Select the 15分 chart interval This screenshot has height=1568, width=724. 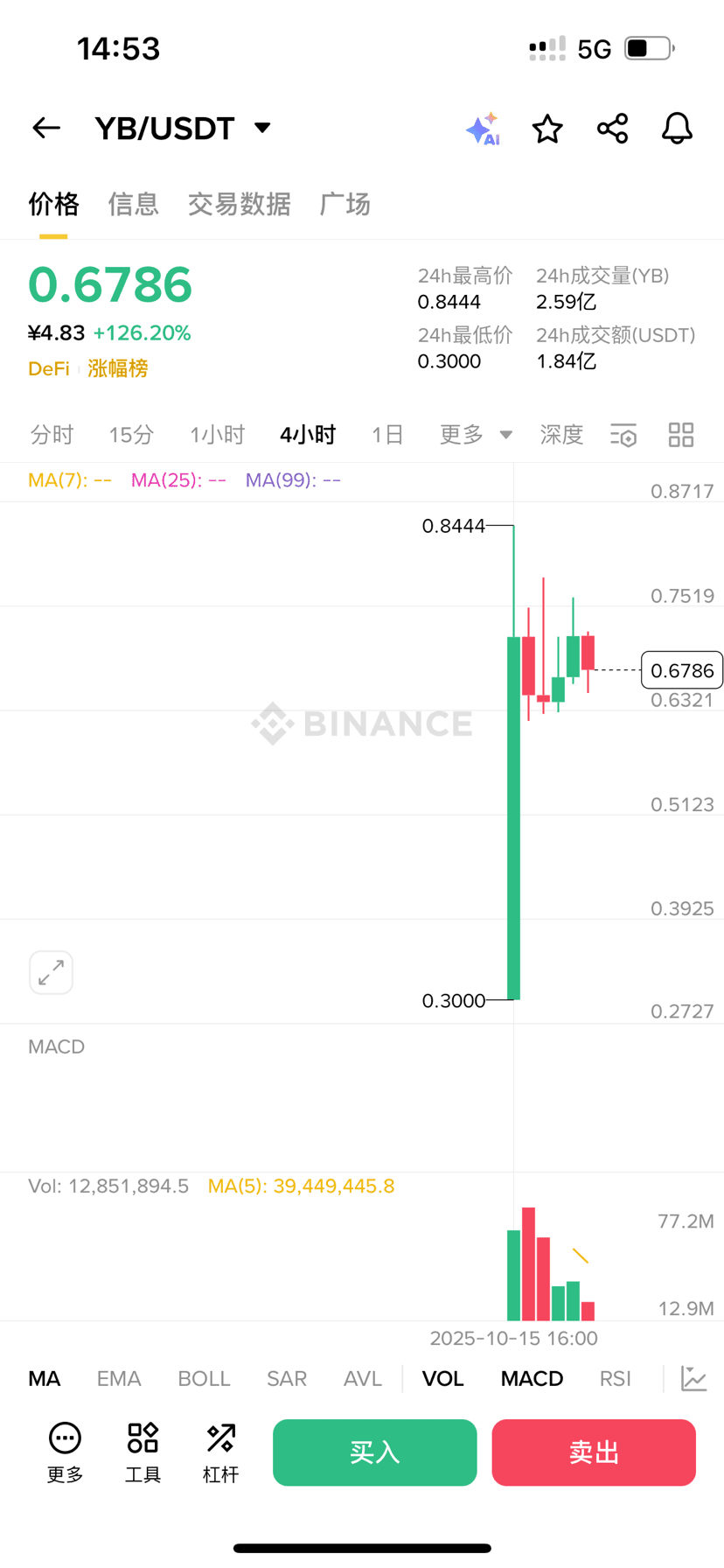[x=131, y=435]
